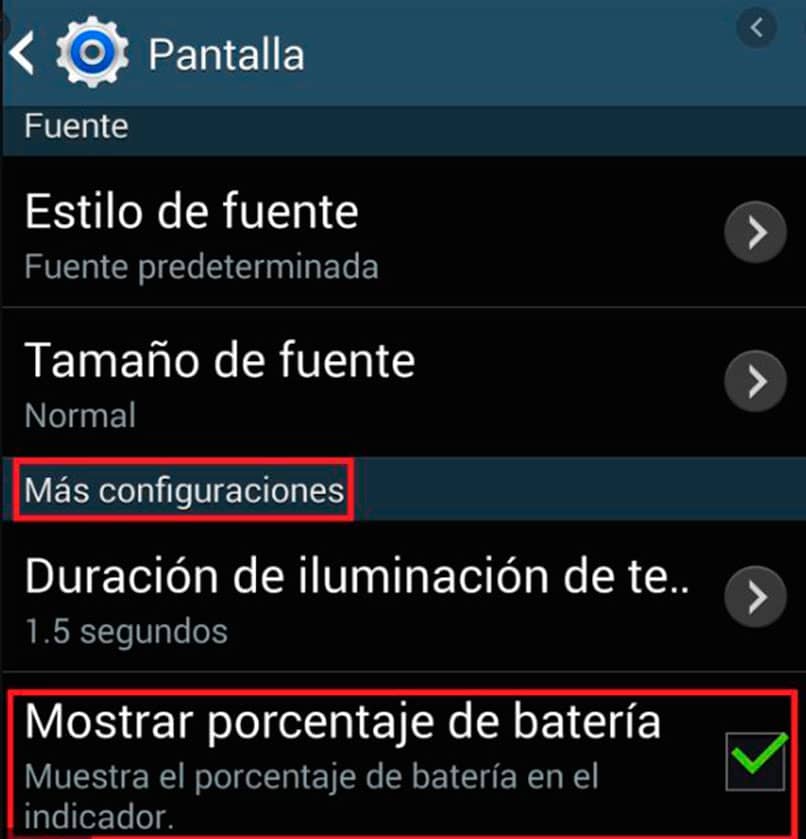806x839 pixels.
Task: Select the Pantalla header title
Action: pyautogui.click(x=226, y=53)
